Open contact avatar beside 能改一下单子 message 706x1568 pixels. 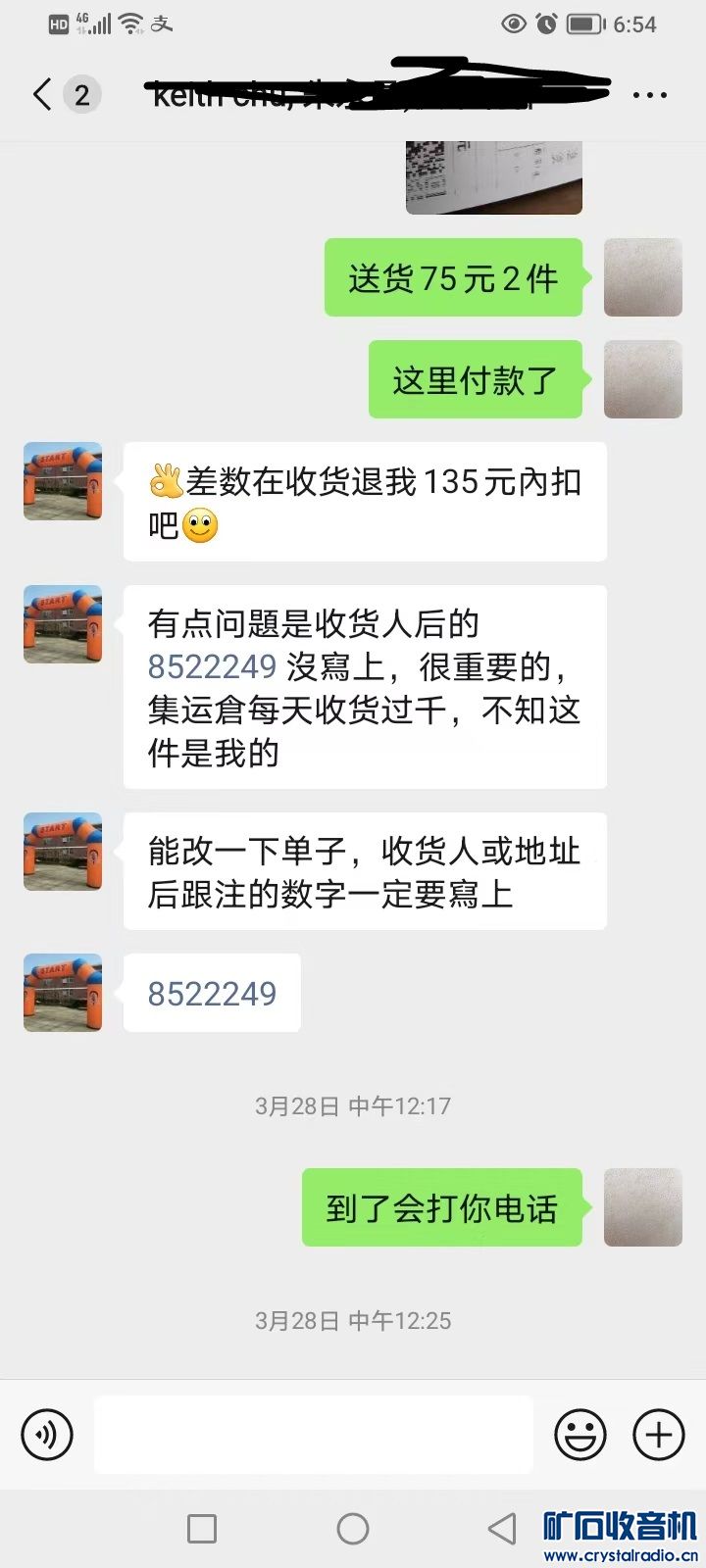63,852
